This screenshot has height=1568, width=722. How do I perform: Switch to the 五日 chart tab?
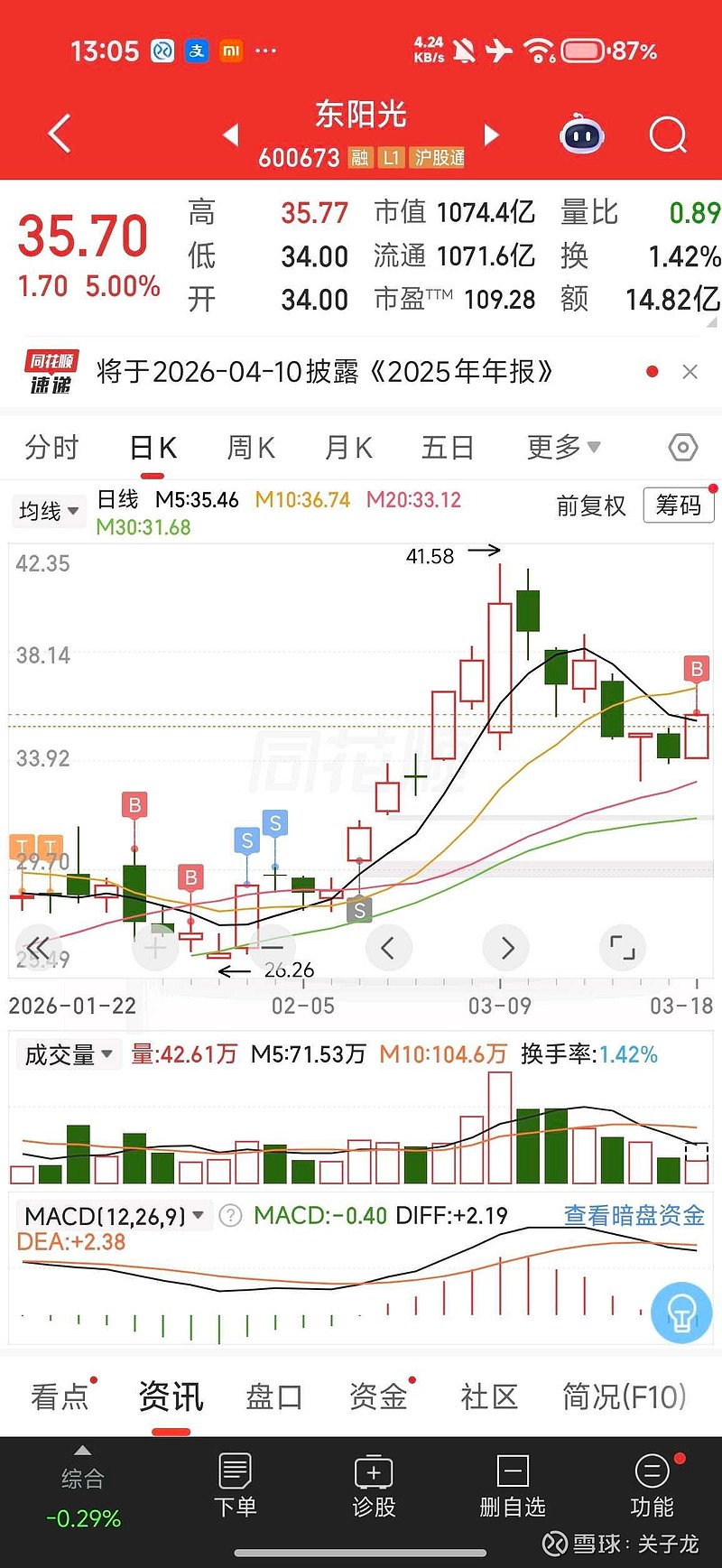pyautogui.click(x=448, y=448)
